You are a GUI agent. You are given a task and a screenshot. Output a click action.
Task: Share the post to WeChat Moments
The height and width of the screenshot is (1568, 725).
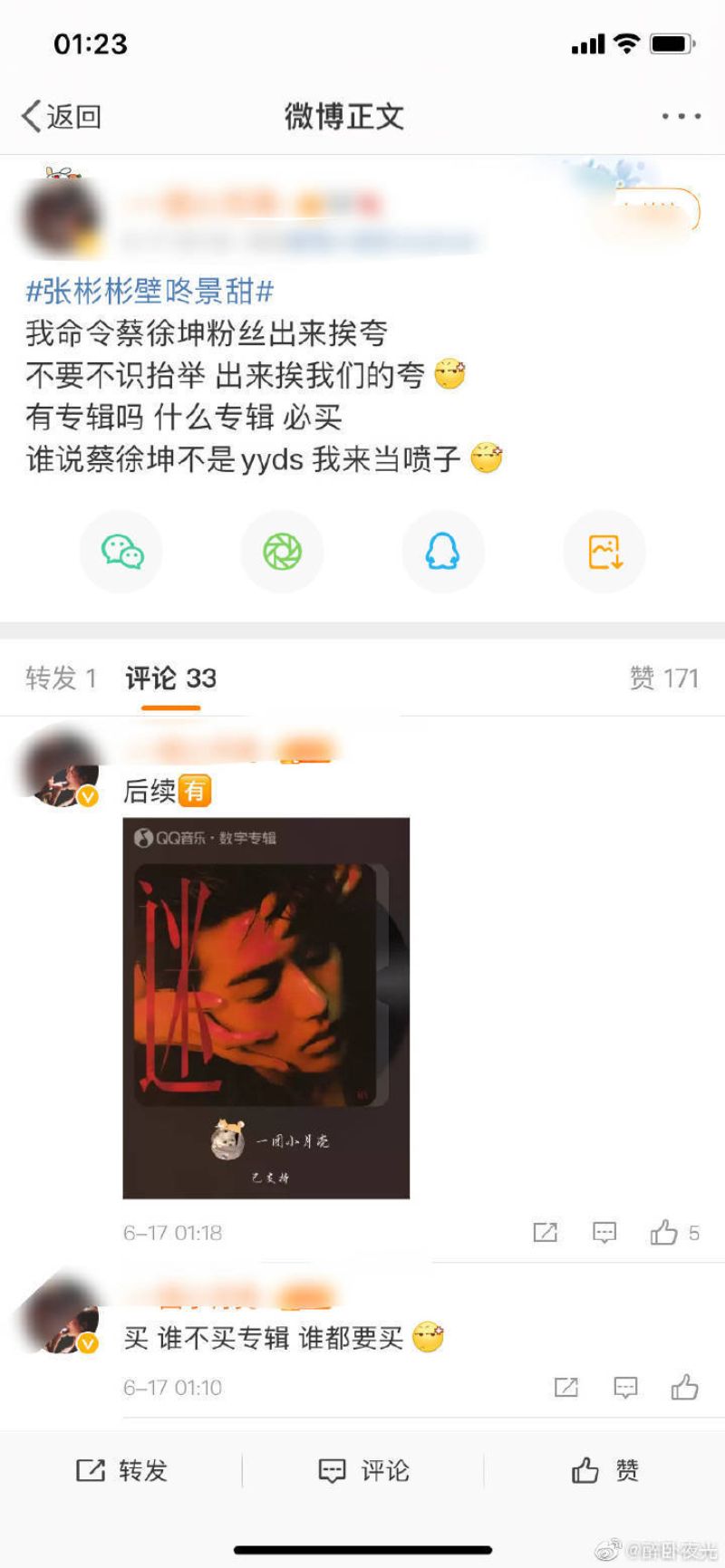coord(282,551)
